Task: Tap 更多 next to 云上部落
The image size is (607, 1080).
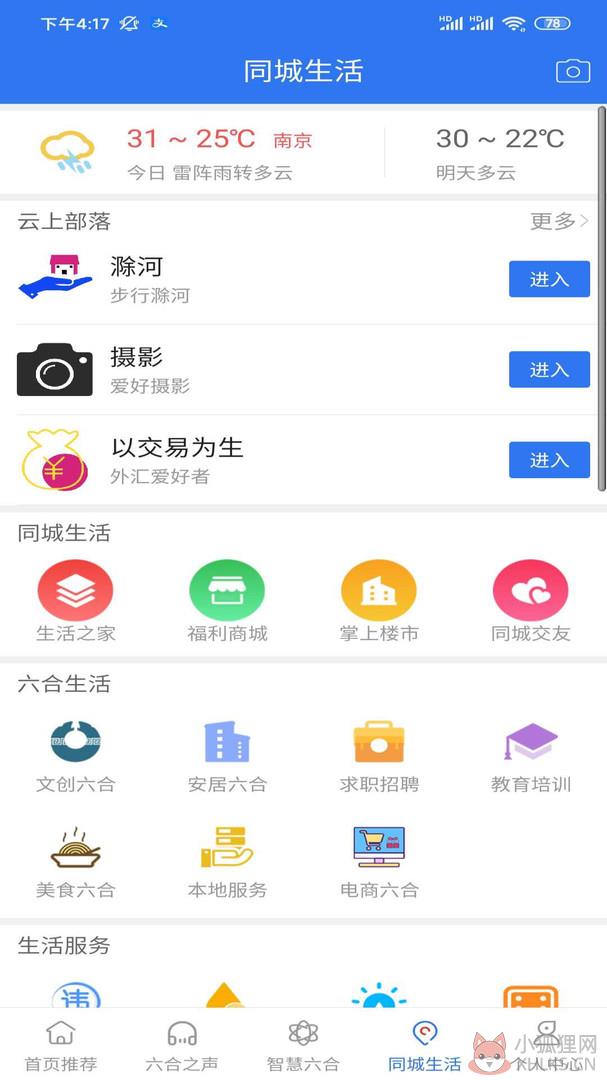Action: click(x=559, y=221)
